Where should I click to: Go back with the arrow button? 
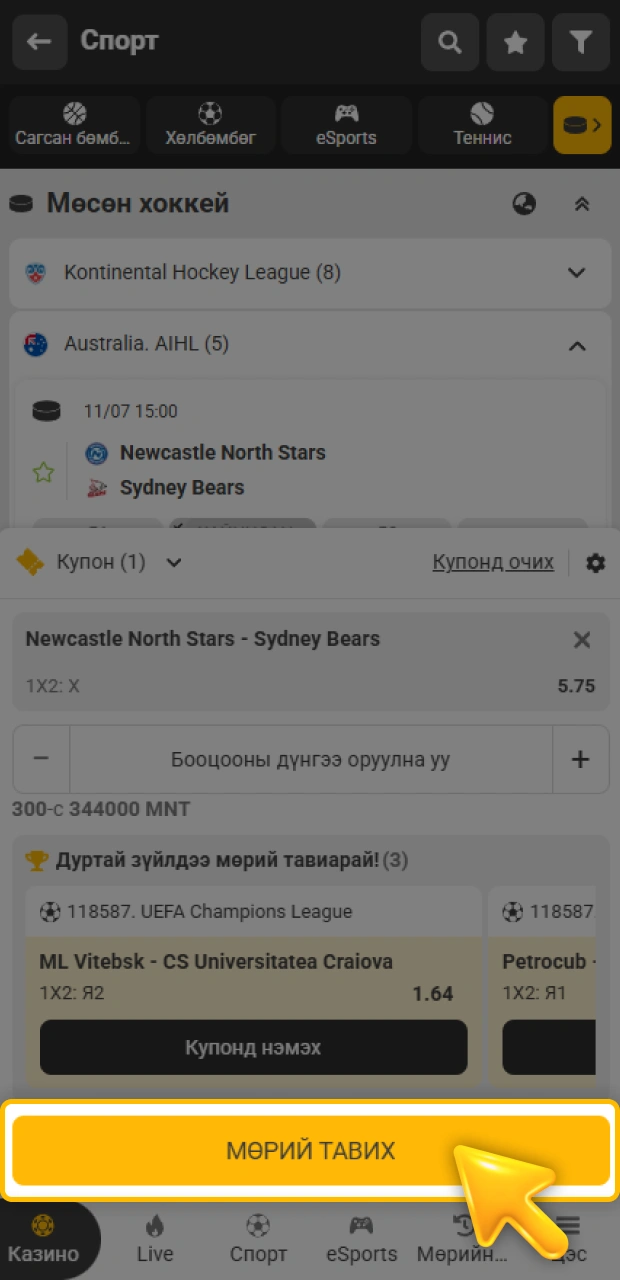pyautogui.click(x=40, y=42)
